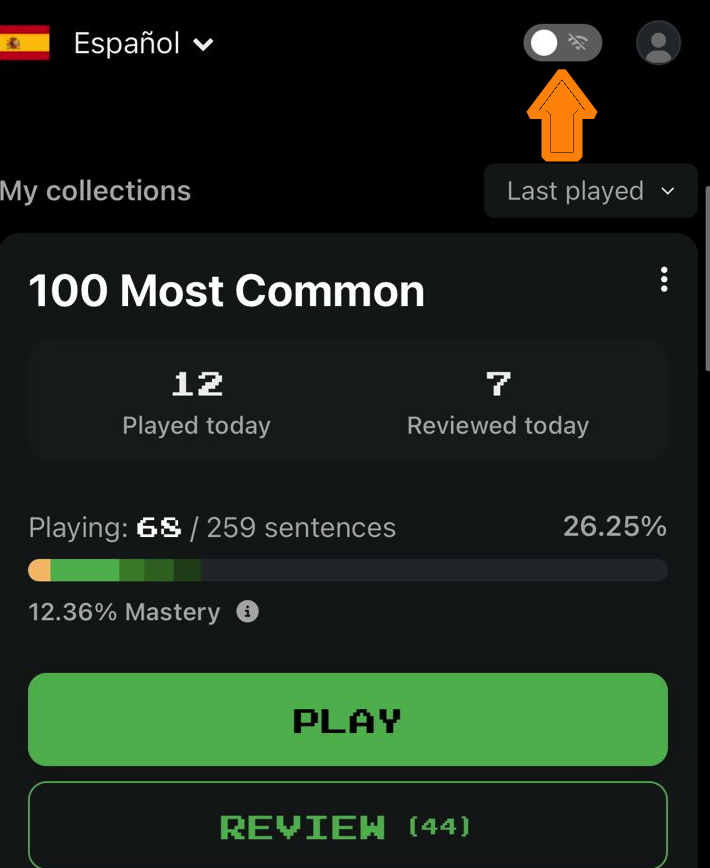Start playing with the PLAY button
This screenshot has width=710, height=868.
(x=347, y=720)
